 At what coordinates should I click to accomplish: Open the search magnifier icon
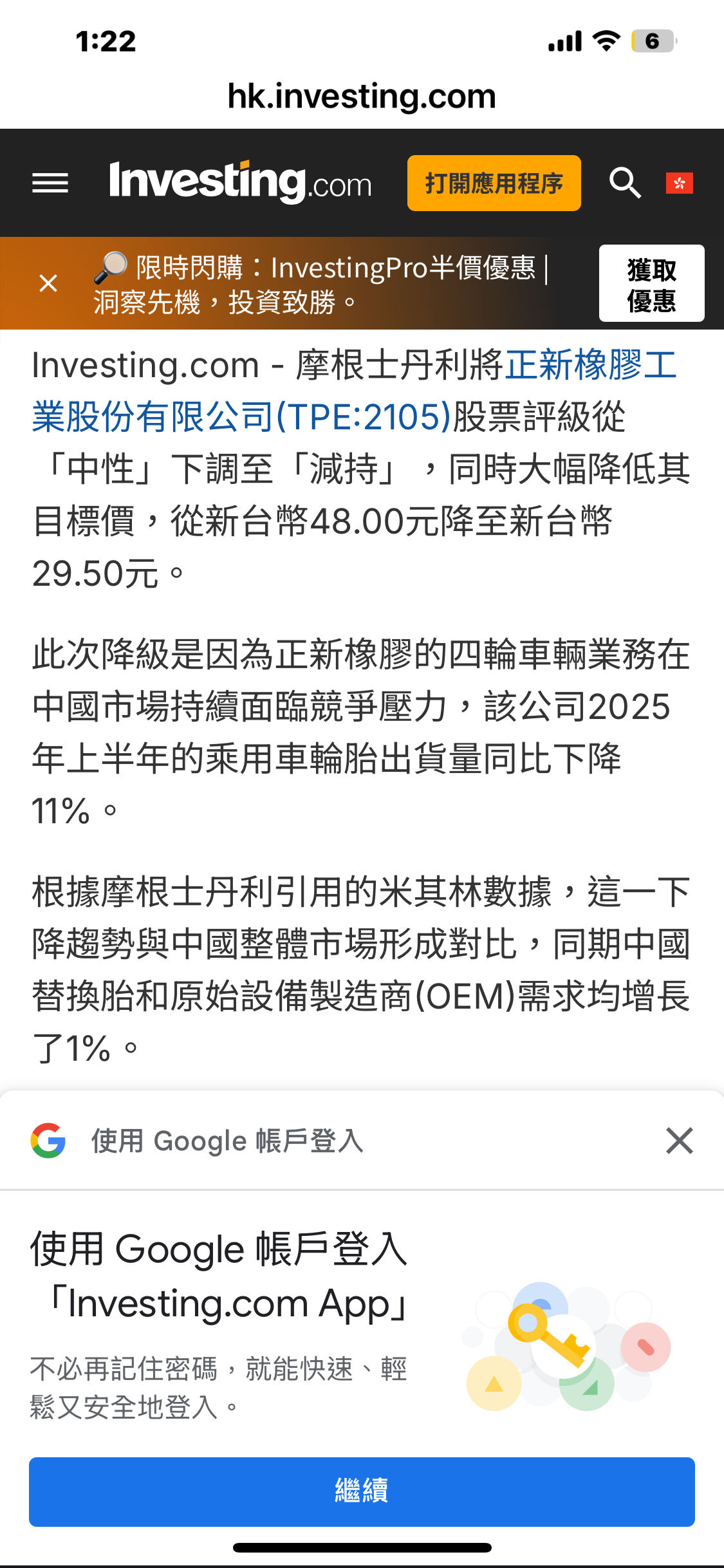click(x=625, y=183)
